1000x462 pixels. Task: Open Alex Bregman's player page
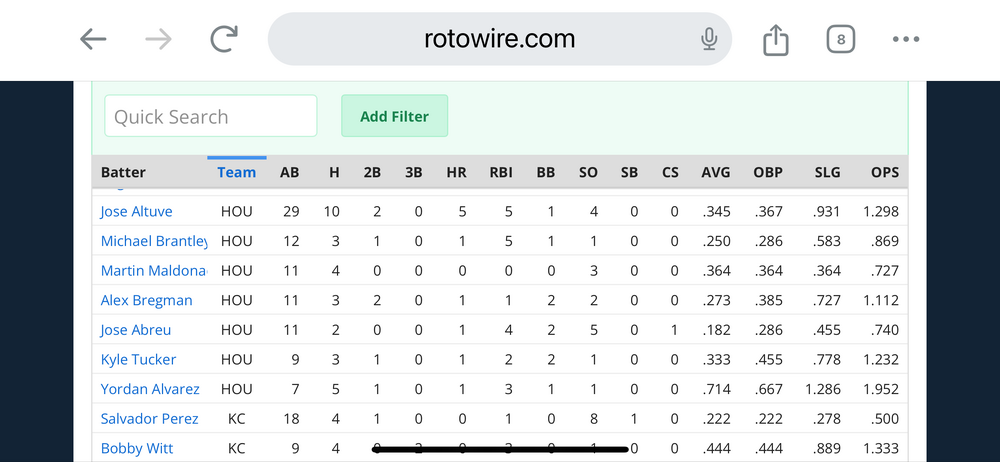click(147, 300)
